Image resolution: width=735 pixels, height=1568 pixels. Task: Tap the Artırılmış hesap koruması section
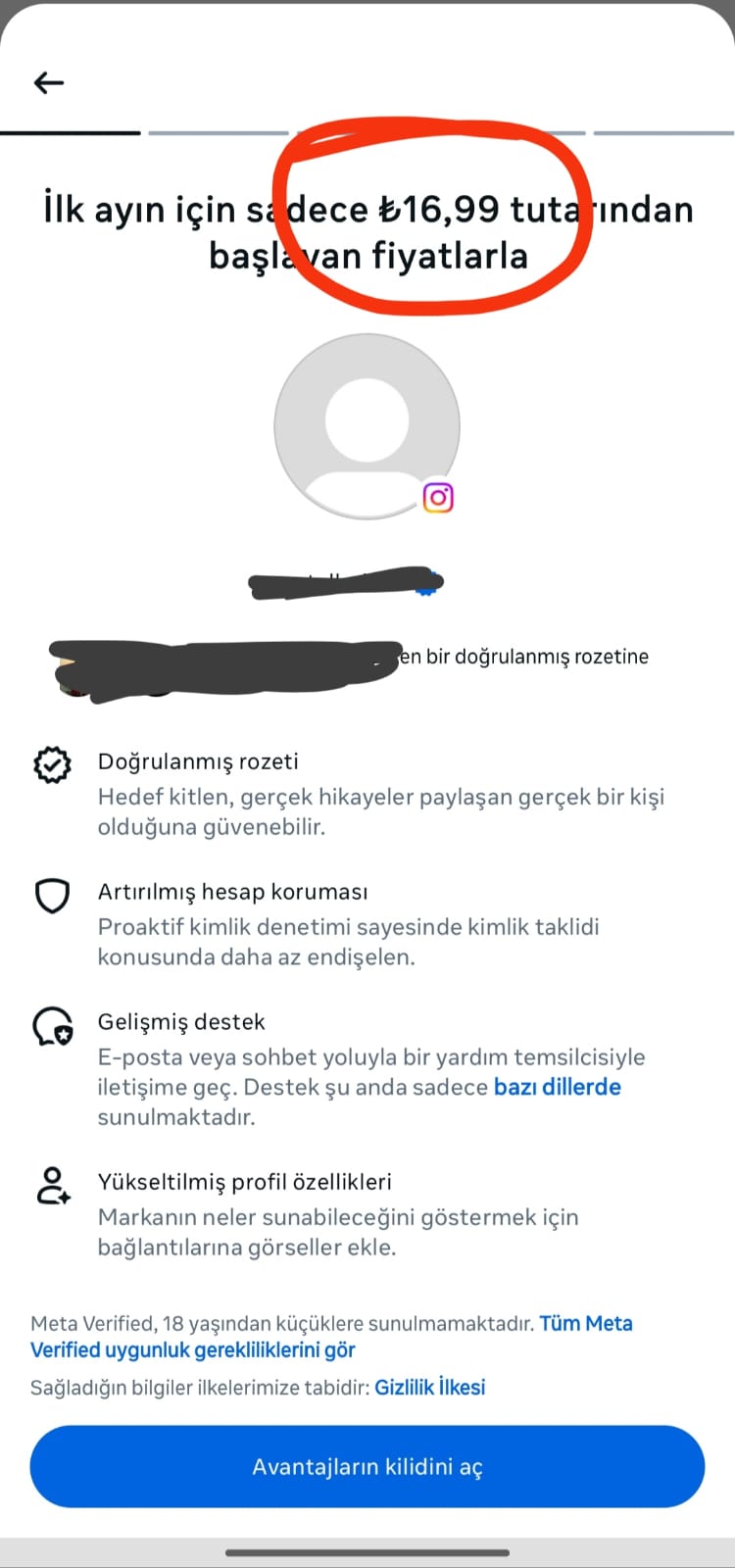click(233, 892)
